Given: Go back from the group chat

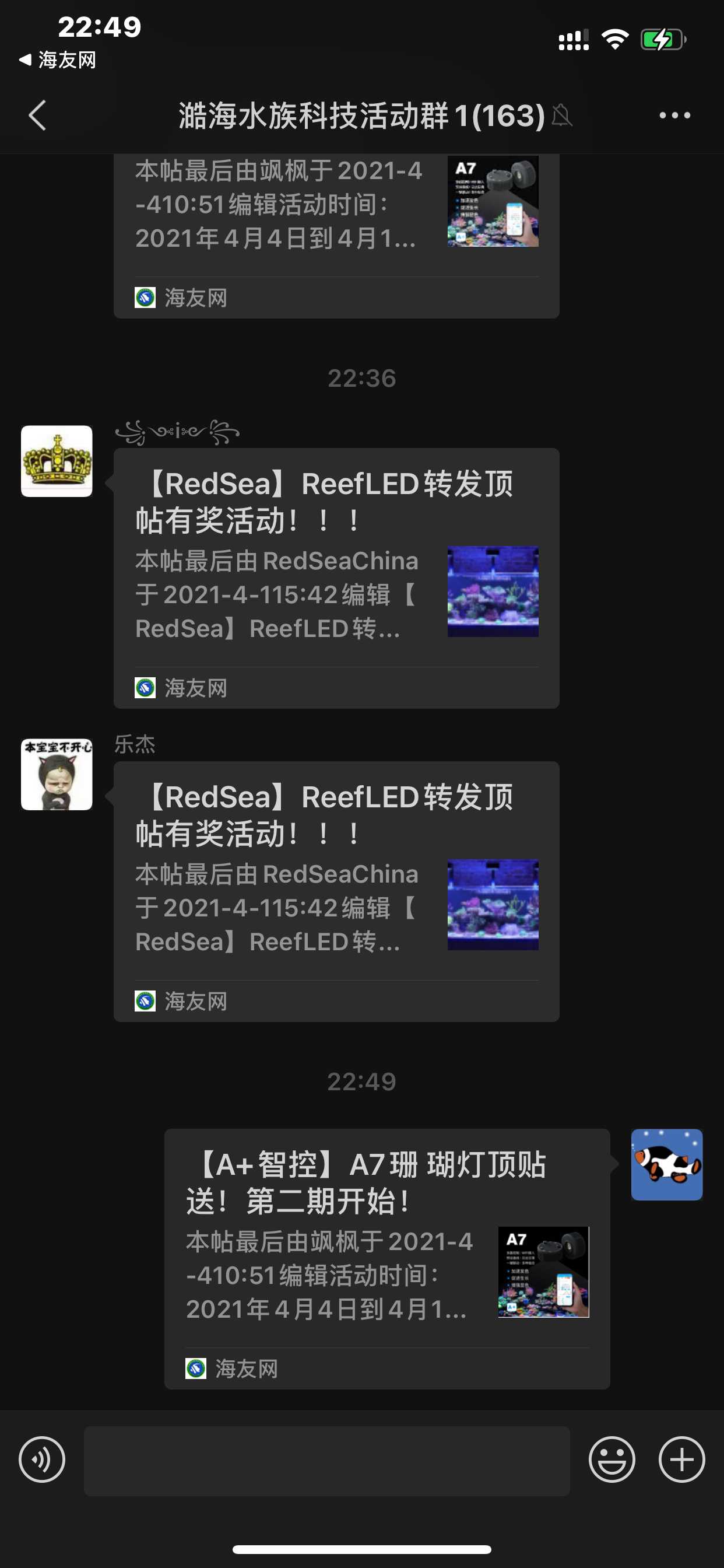Looking at the screenshot, I should 38,115.
